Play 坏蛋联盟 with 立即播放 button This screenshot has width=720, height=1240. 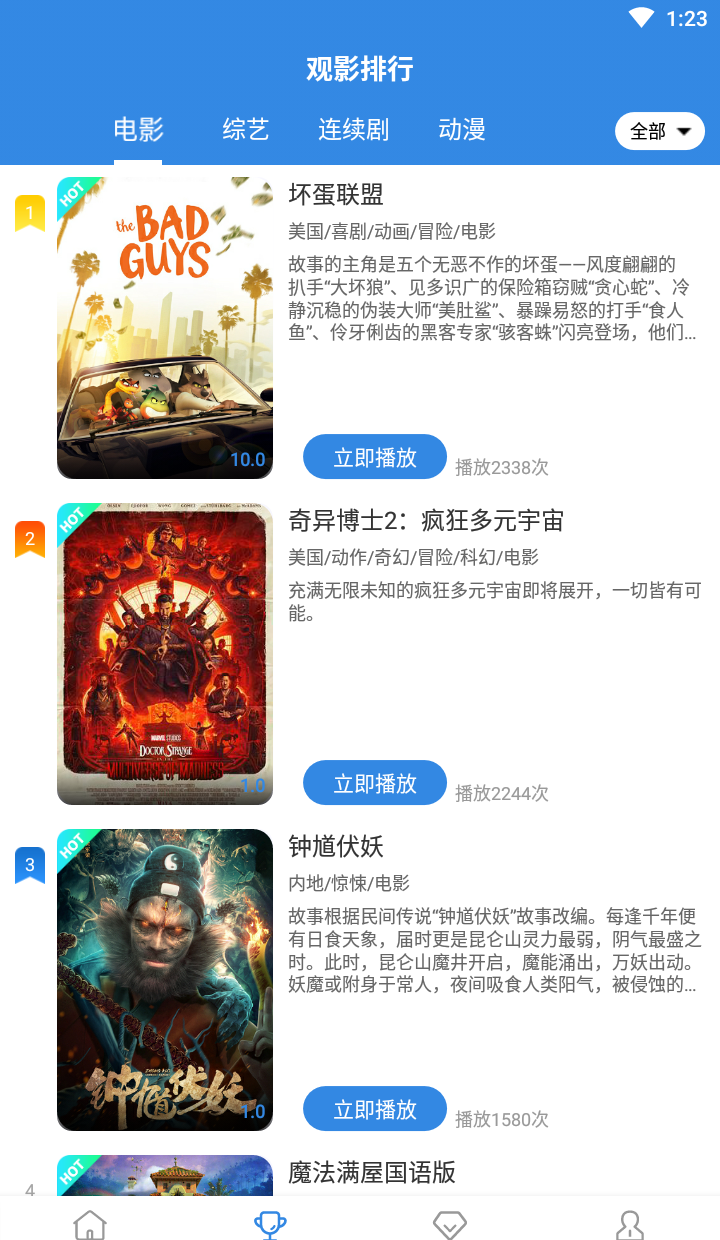374,457
